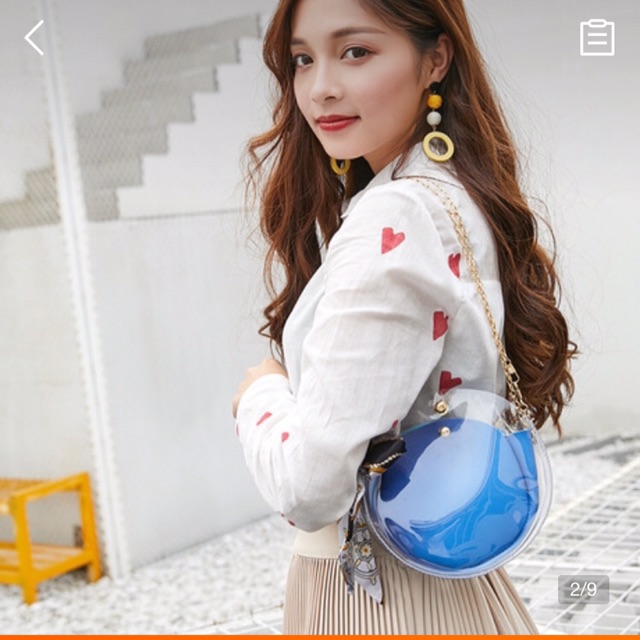Screen dimensions: 640x640
Task: Open the clipboard list icon
Action: [597, 38]
